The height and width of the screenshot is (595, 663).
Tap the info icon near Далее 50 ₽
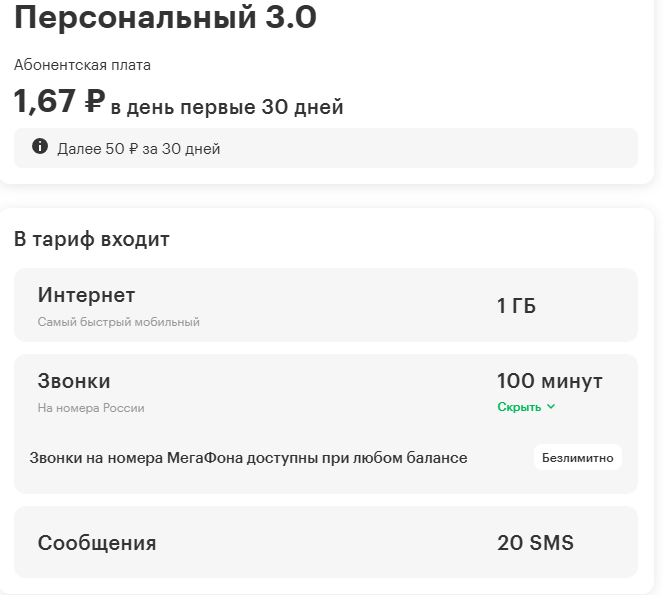coord(40,147)
